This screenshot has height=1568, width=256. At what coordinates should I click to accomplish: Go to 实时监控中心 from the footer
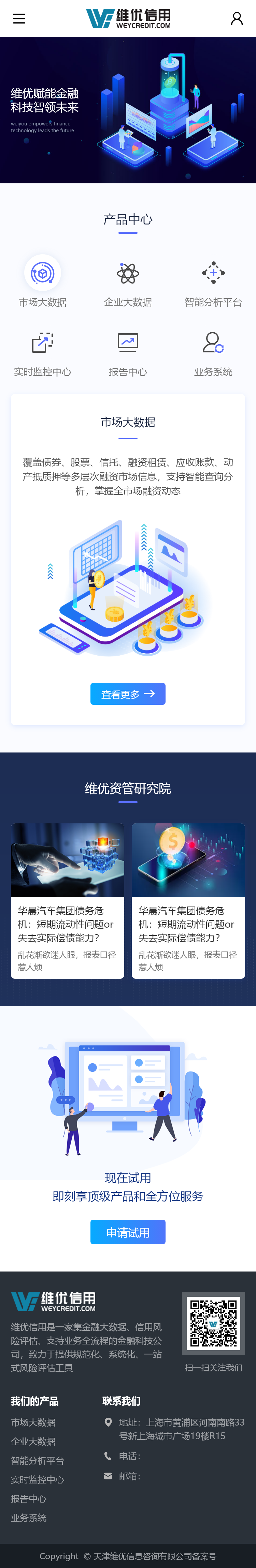pos(37,1479)
